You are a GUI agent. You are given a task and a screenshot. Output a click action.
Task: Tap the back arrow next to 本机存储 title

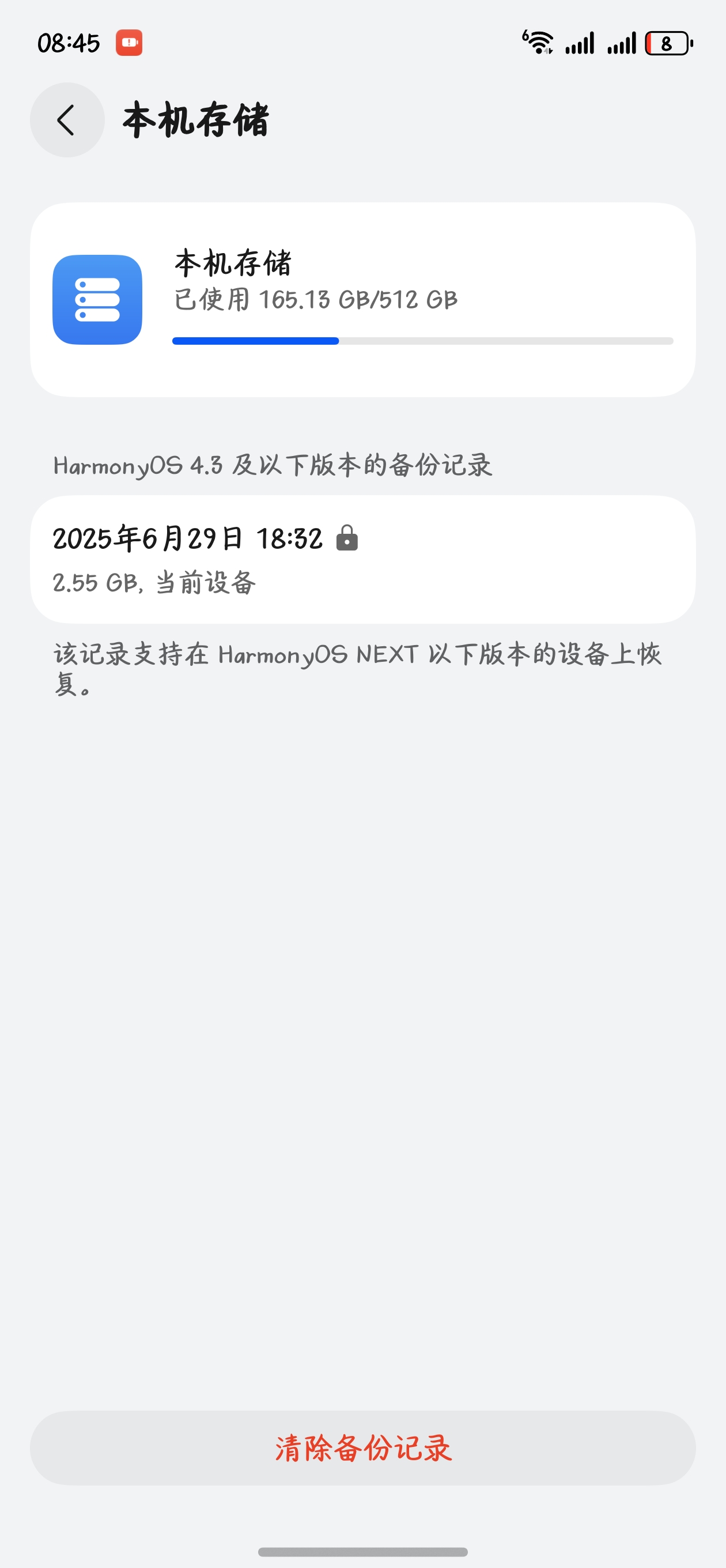point(67,120)
